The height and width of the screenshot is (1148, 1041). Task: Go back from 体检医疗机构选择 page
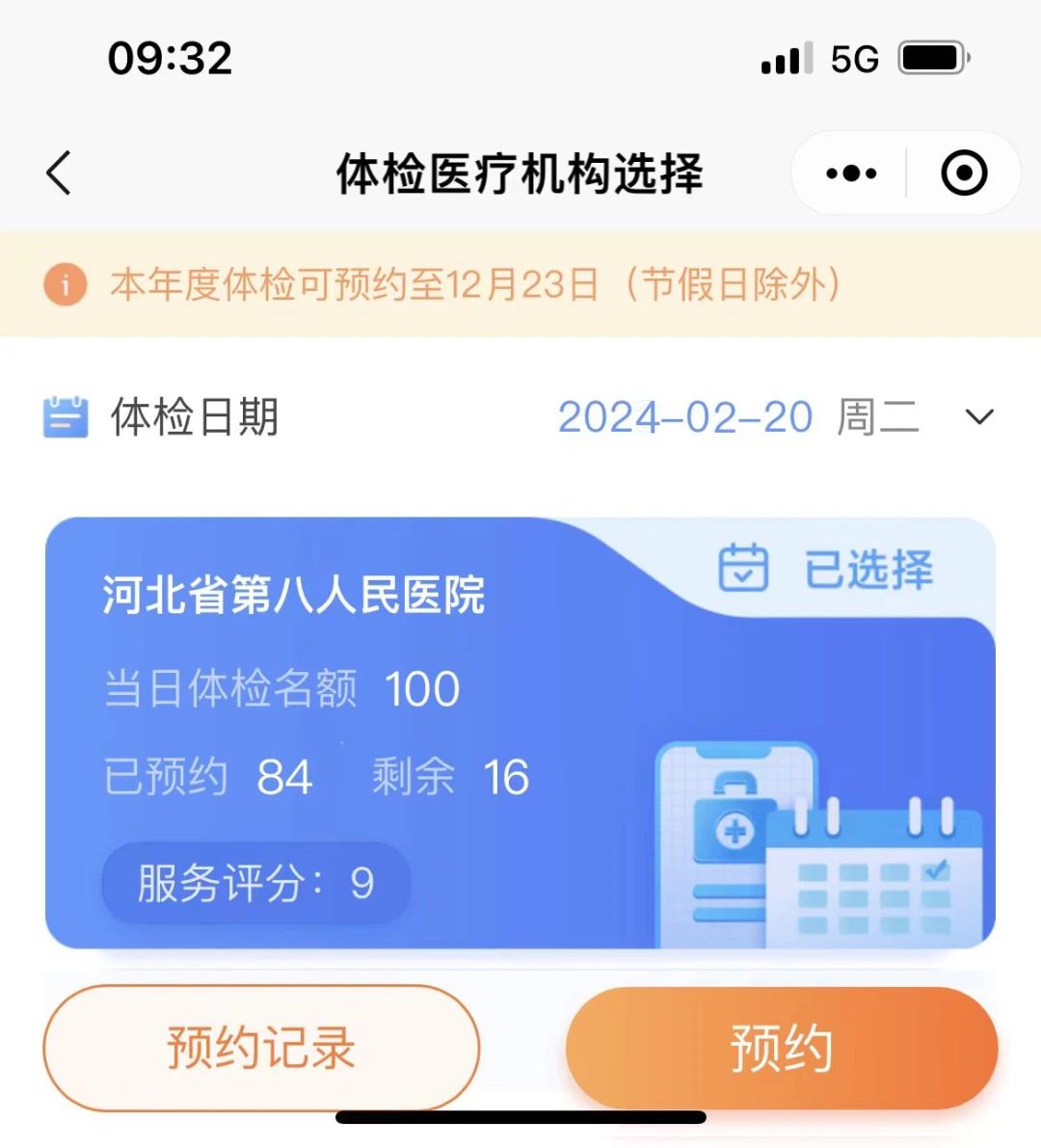[x=60, y=174]
